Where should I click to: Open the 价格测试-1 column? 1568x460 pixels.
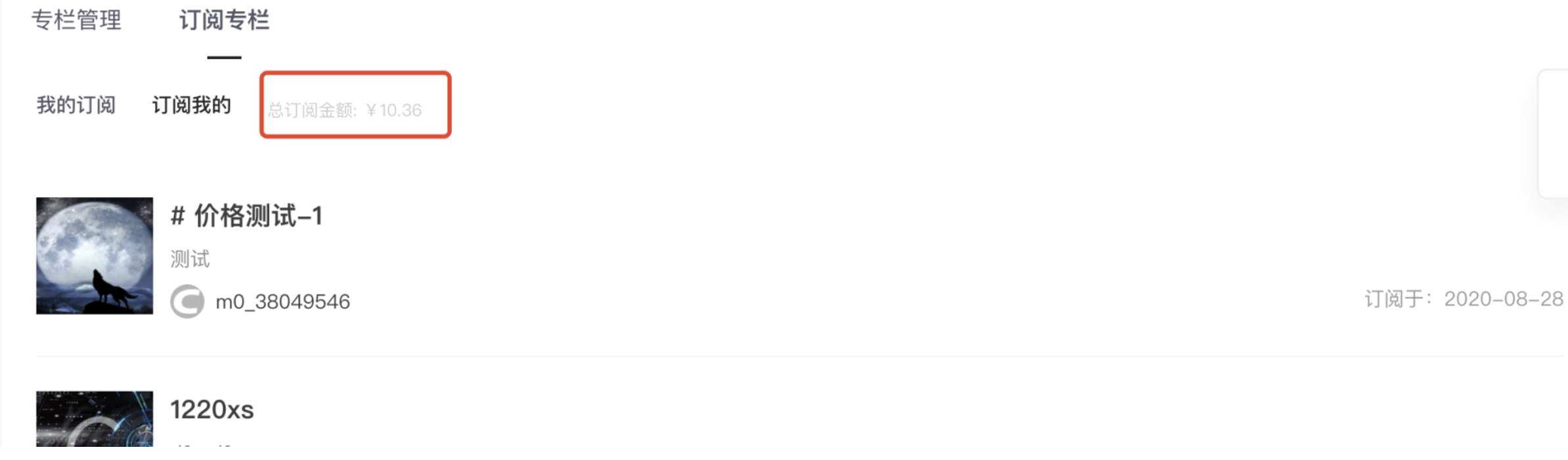pyautogui.click(x=247, y=216)
